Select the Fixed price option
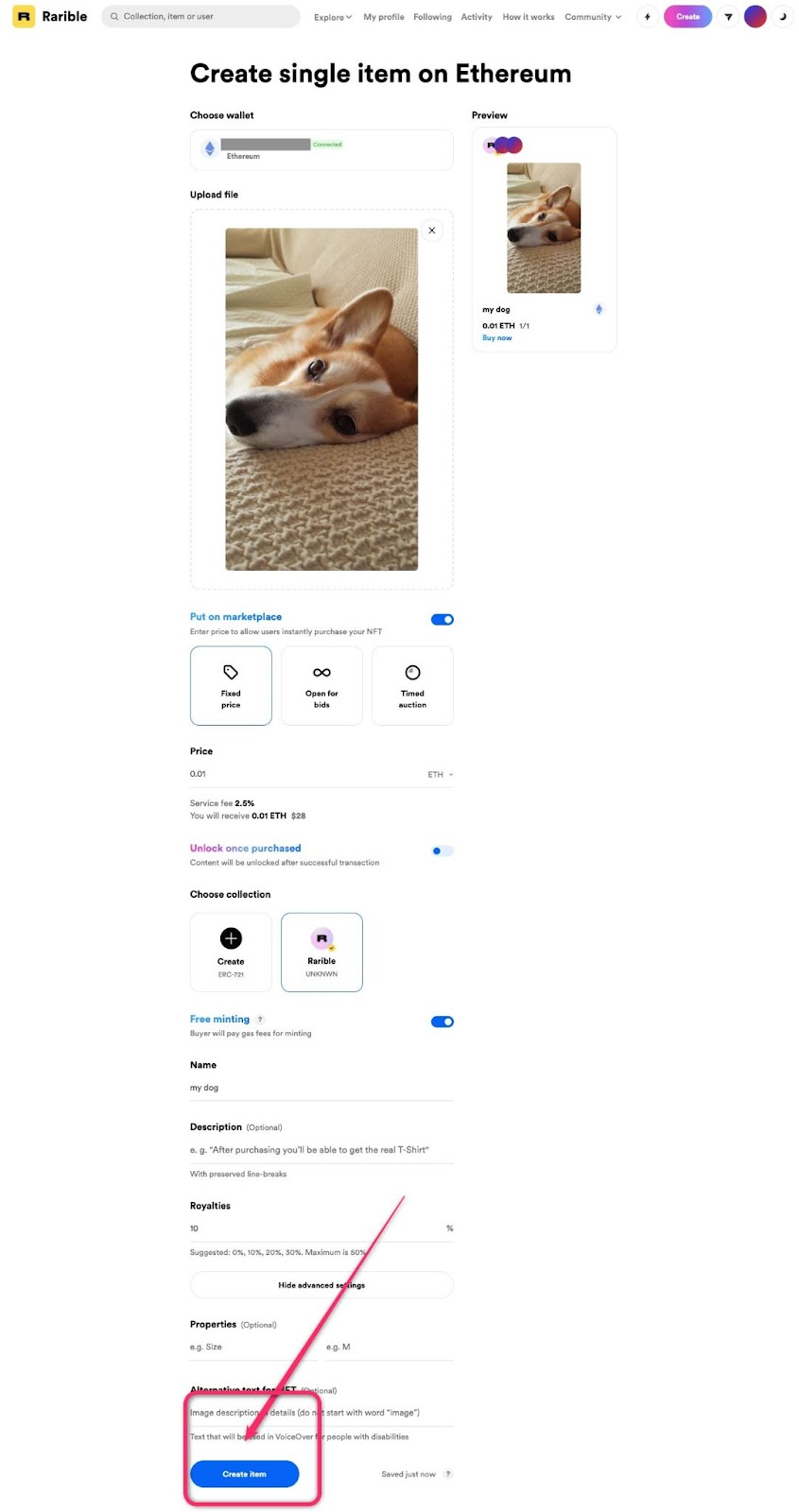The height and width of the screenshot is (1512, 799). pos(231,686)
